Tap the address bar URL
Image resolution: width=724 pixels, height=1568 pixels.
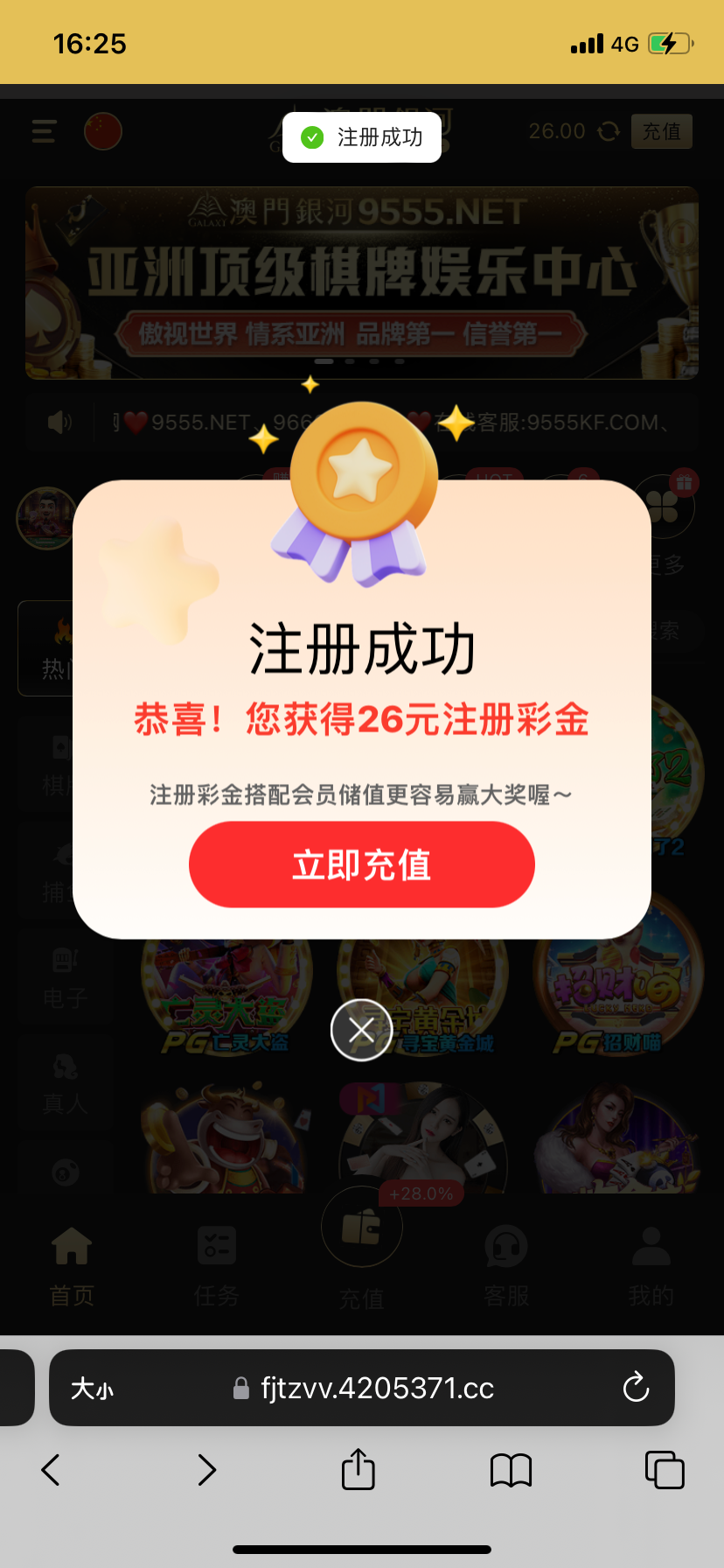pyautogui.click(x=376, y=1388)
